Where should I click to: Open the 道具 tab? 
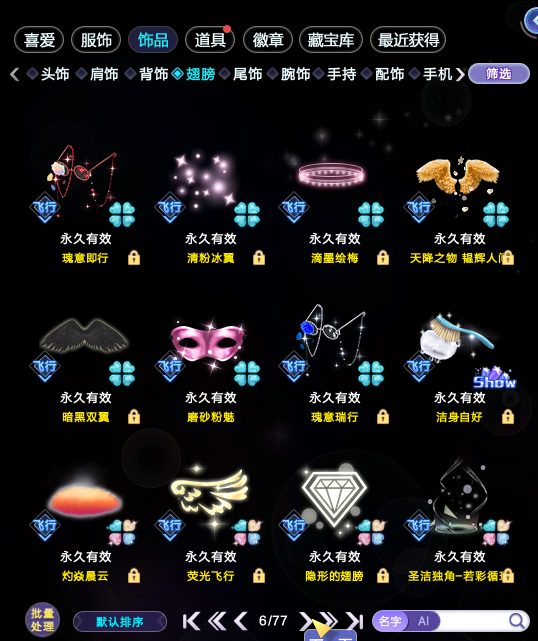tap(210, 40)
